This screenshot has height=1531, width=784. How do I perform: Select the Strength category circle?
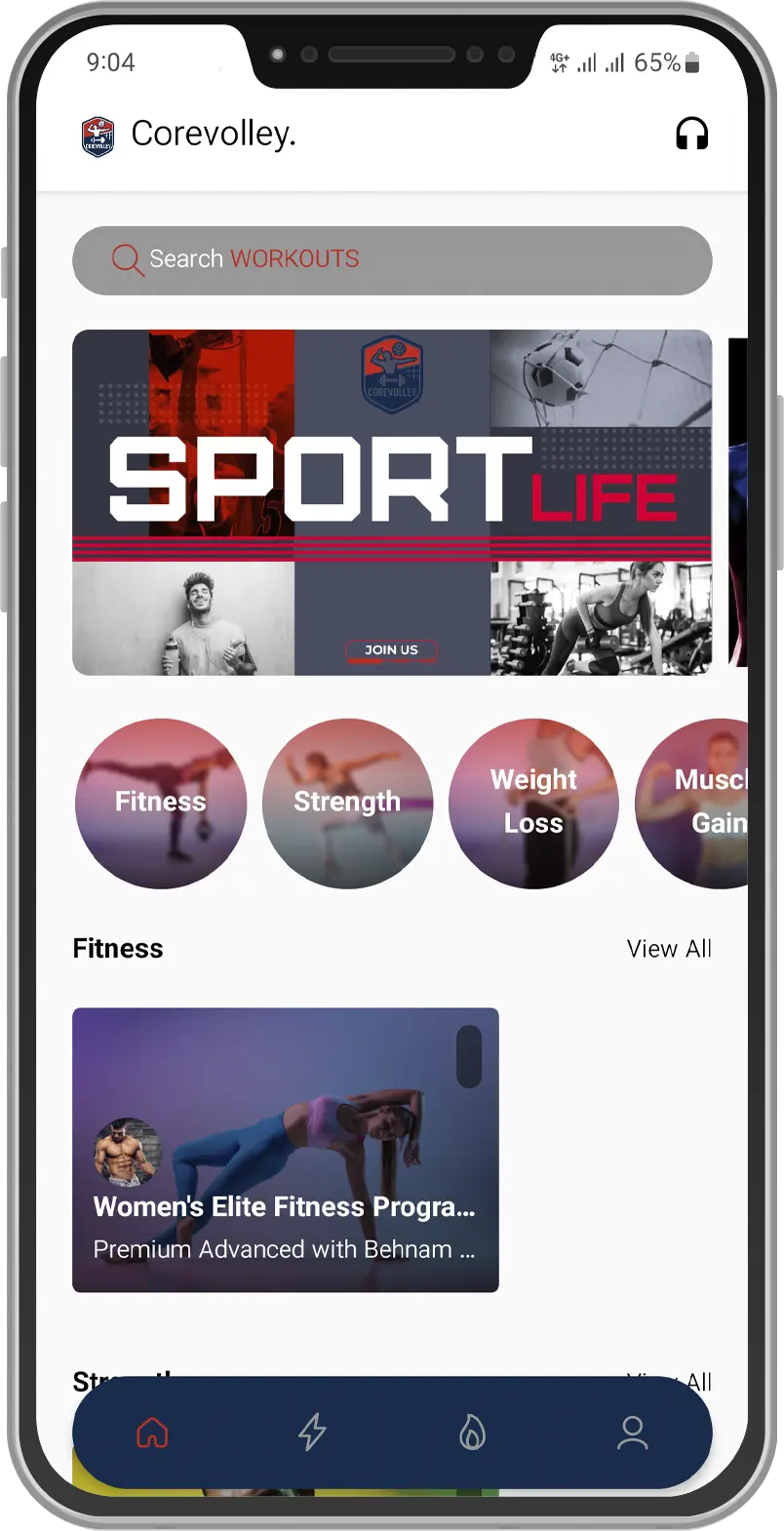point(347,803)
